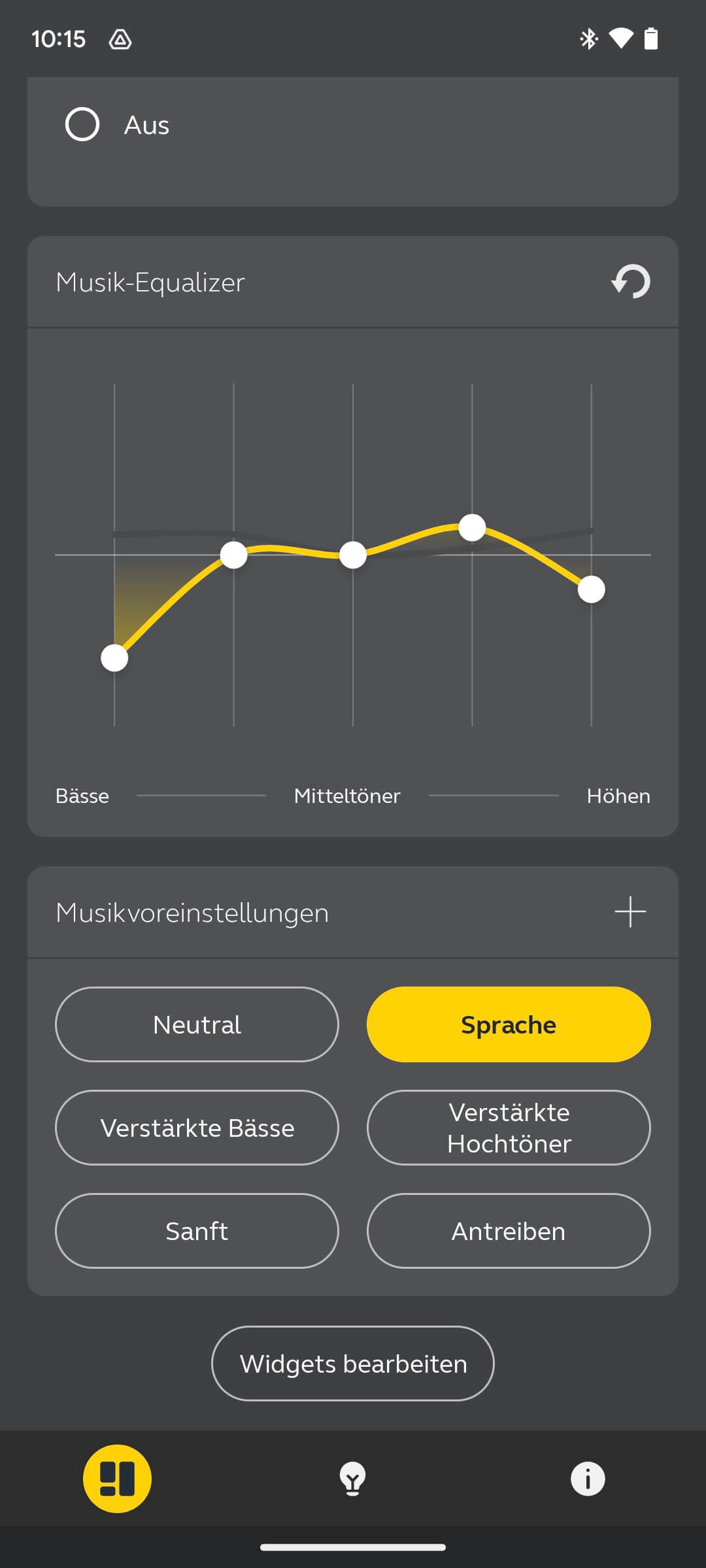Select the Aus radio option
706x1568 pixels.
[82, 124]
